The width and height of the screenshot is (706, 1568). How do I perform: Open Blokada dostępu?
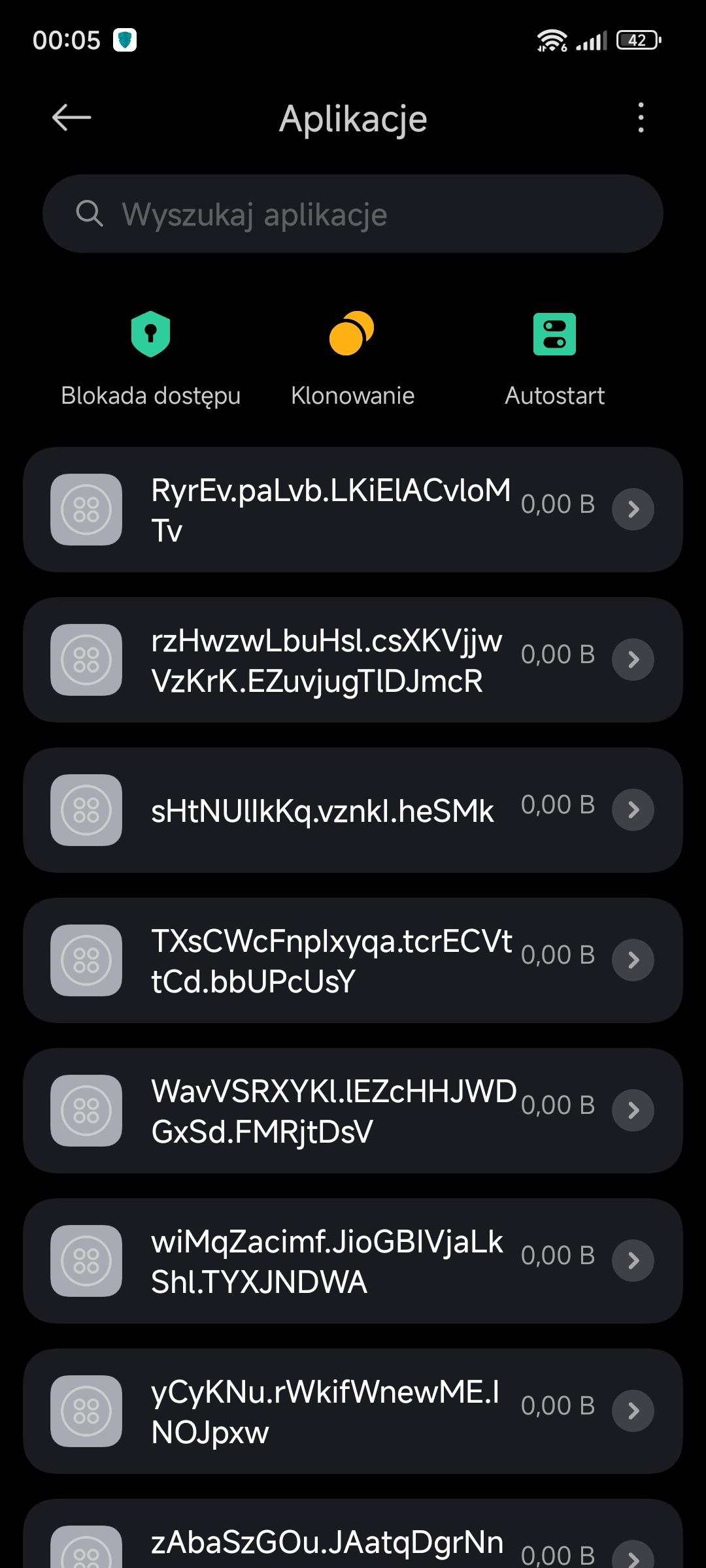[150, 356]
